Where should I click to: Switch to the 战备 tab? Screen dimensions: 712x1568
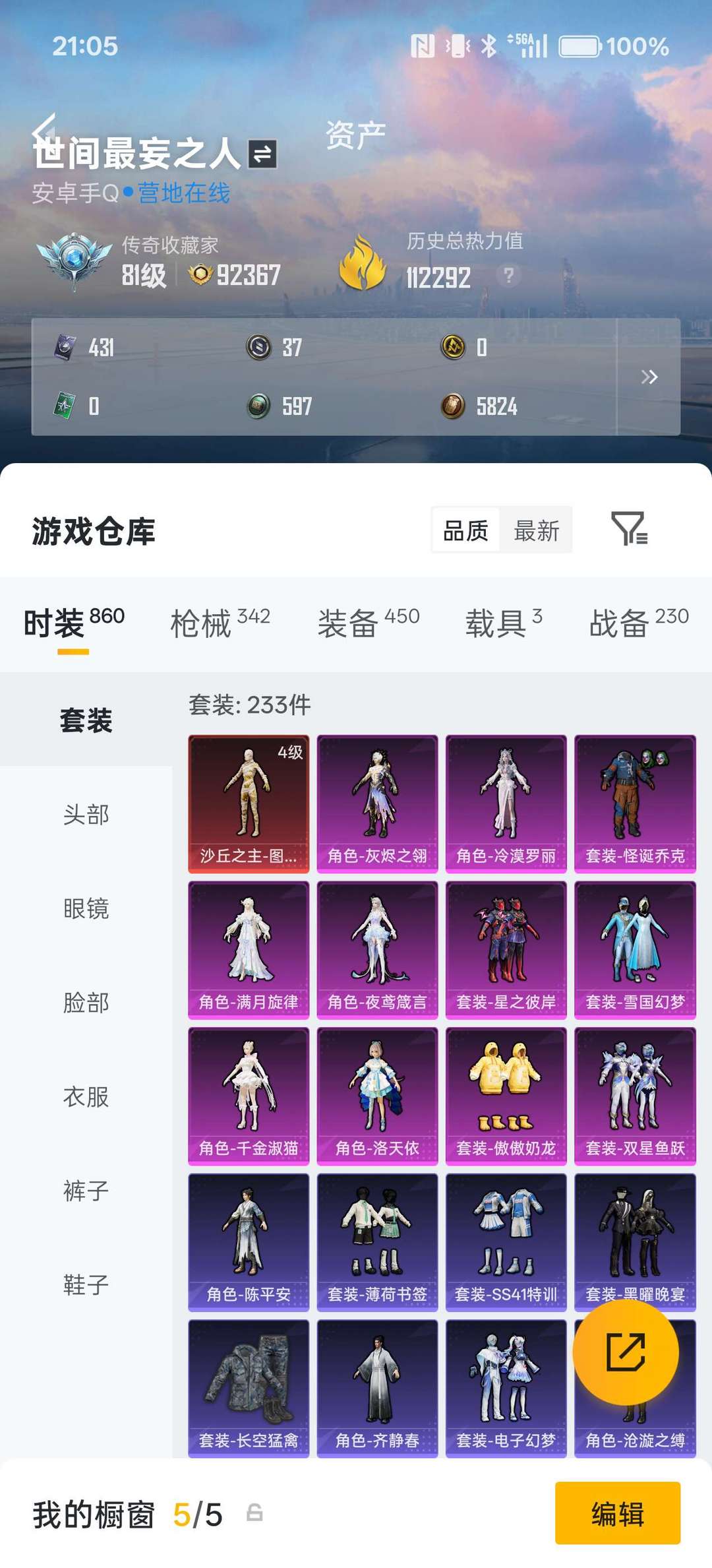coord(639,623)
